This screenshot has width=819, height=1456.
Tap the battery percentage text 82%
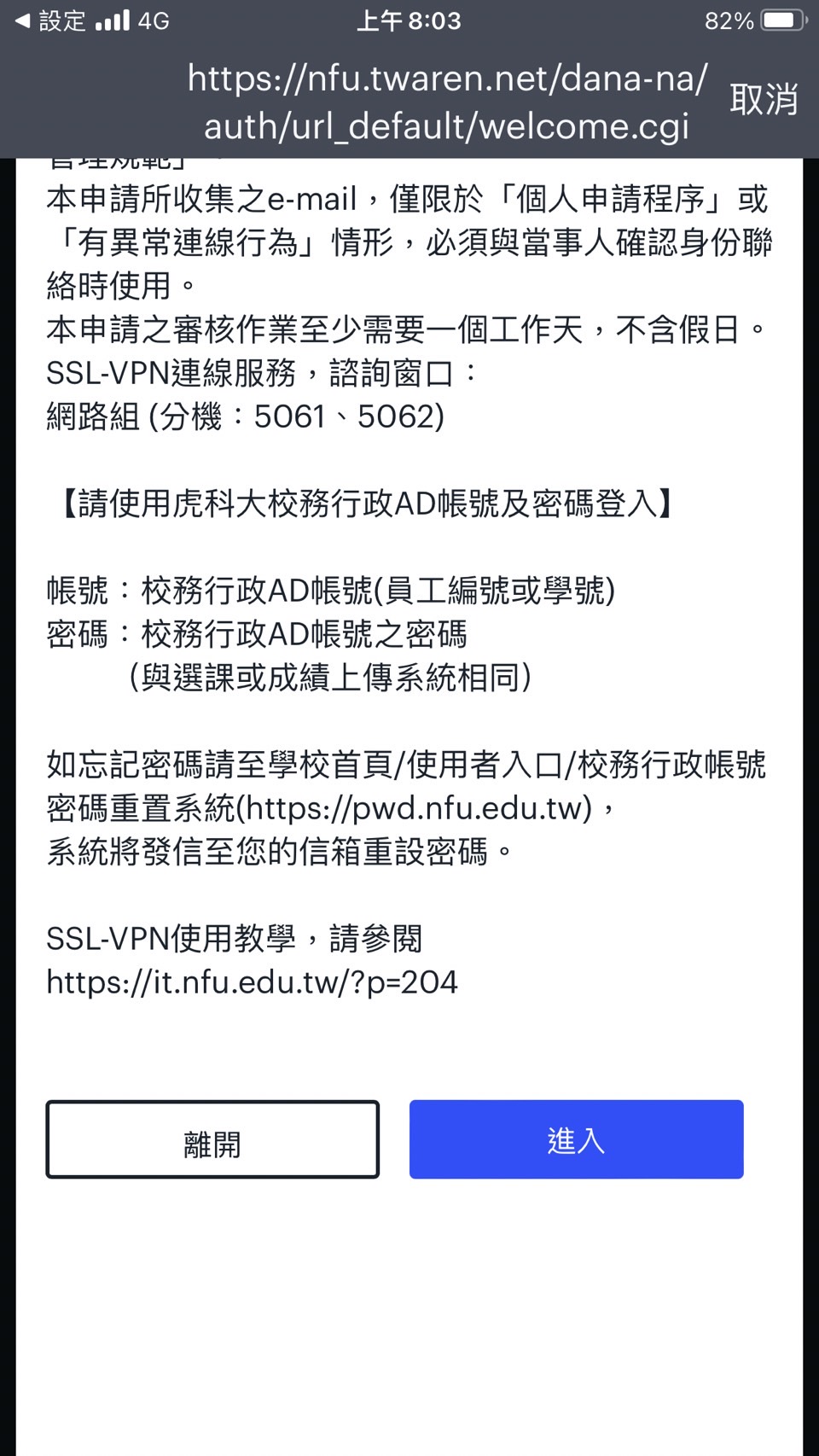coord(729,21)
